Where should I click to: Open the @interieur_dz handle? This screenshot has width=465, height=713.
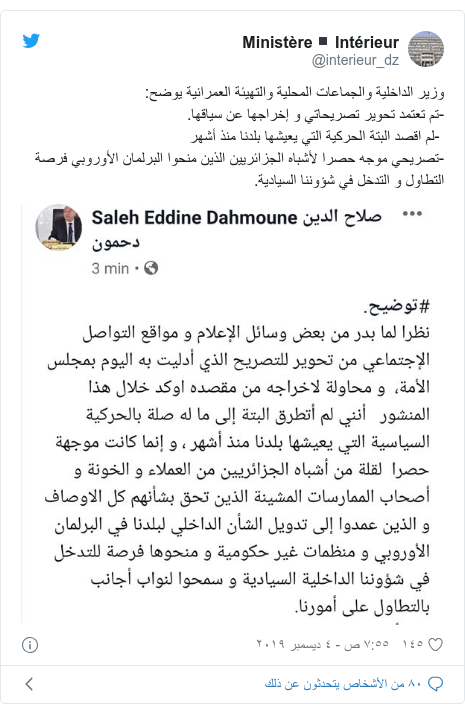coord(355,60)
